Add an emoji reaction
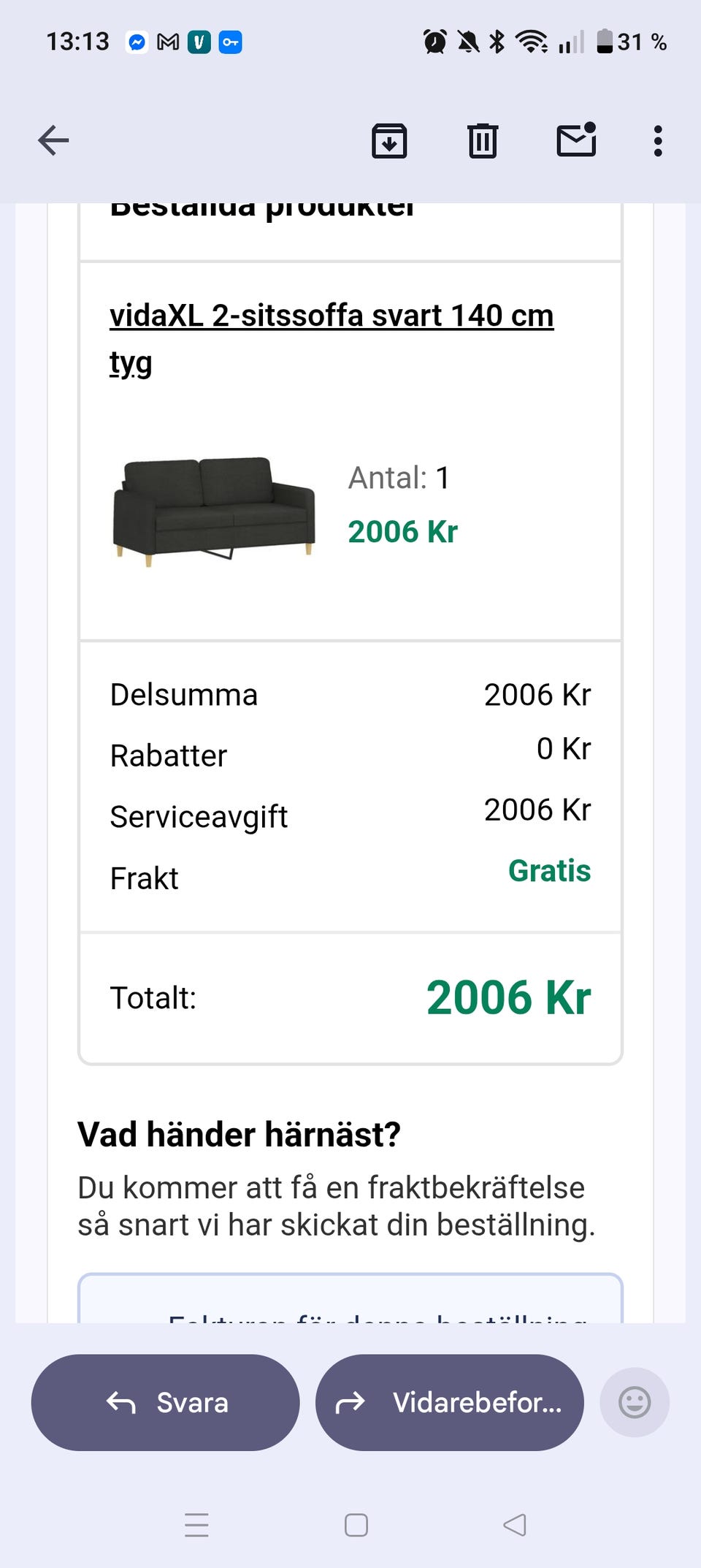 [x=634, y=1402]
